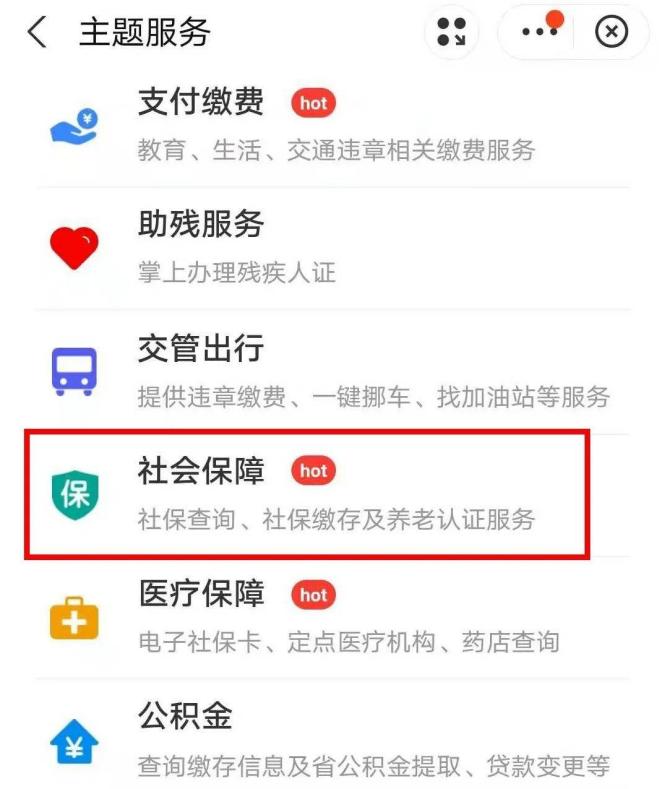Go back from 主题服务 page
This screenshot has width=662, height=789.
pyautogui.click(x=37, y=32)
